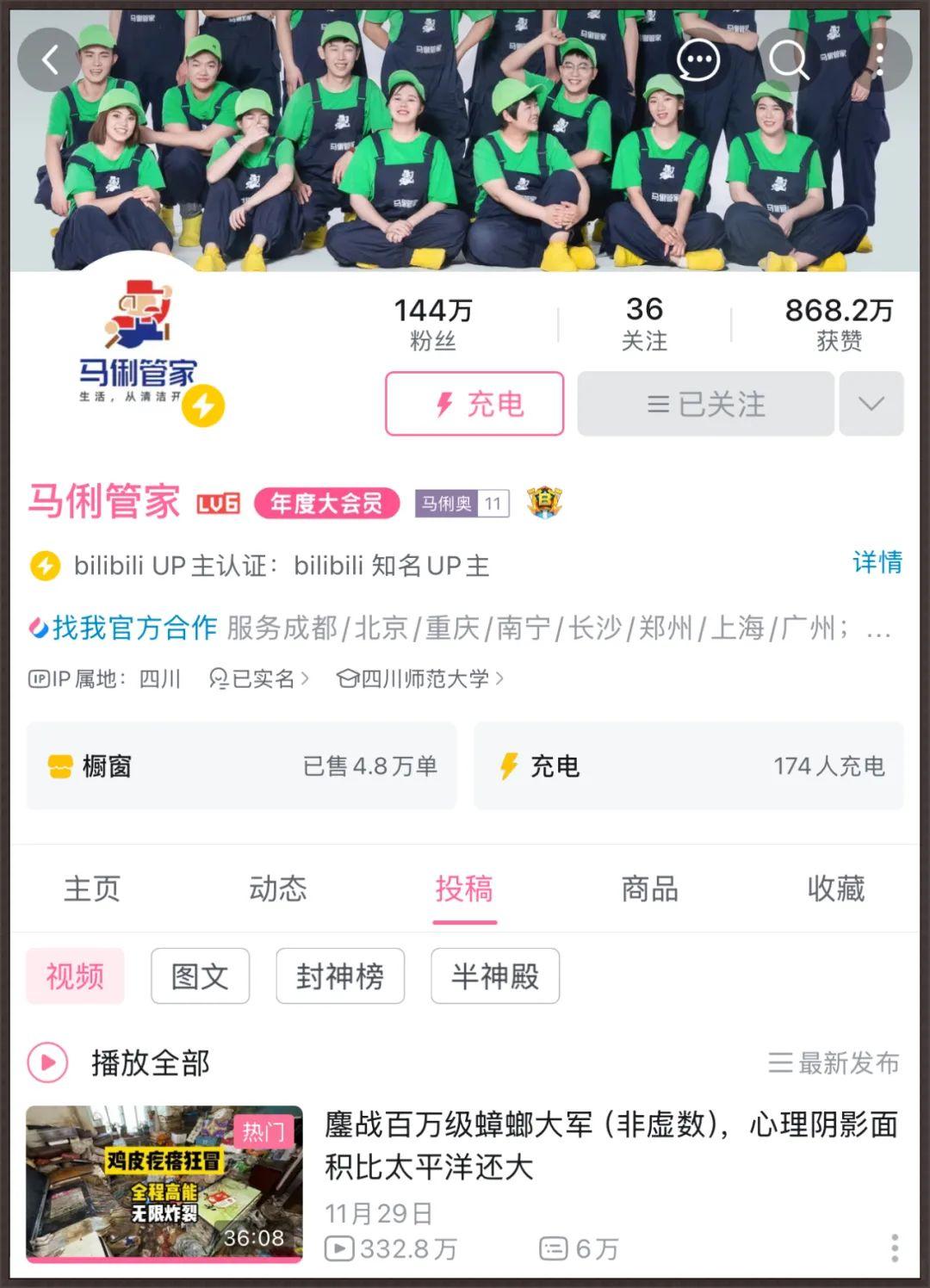Screen dimensions: 930x1288
Task: Tap the pink 充电 button
Action: pos(474,404)
